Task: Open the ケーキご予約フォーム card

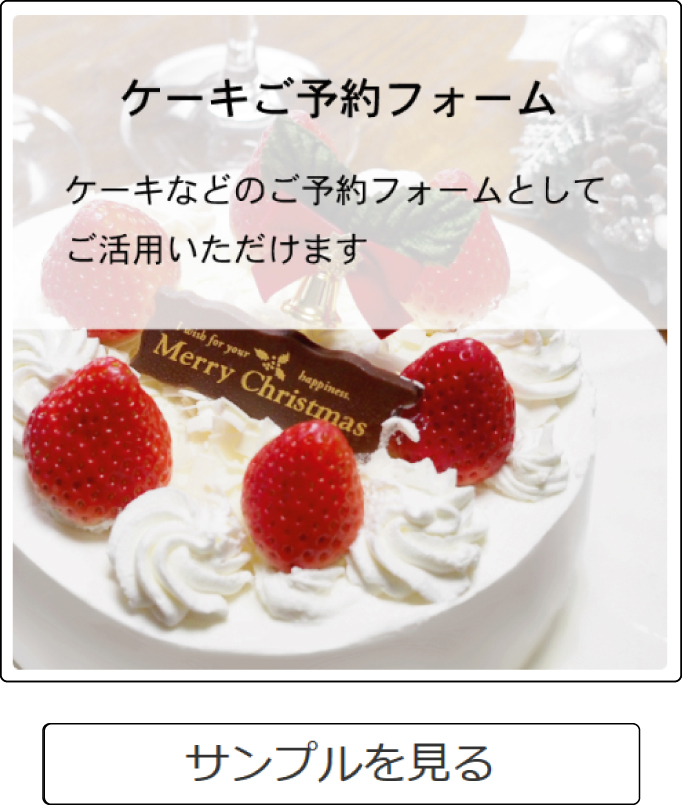Action: tap(340, 342)
